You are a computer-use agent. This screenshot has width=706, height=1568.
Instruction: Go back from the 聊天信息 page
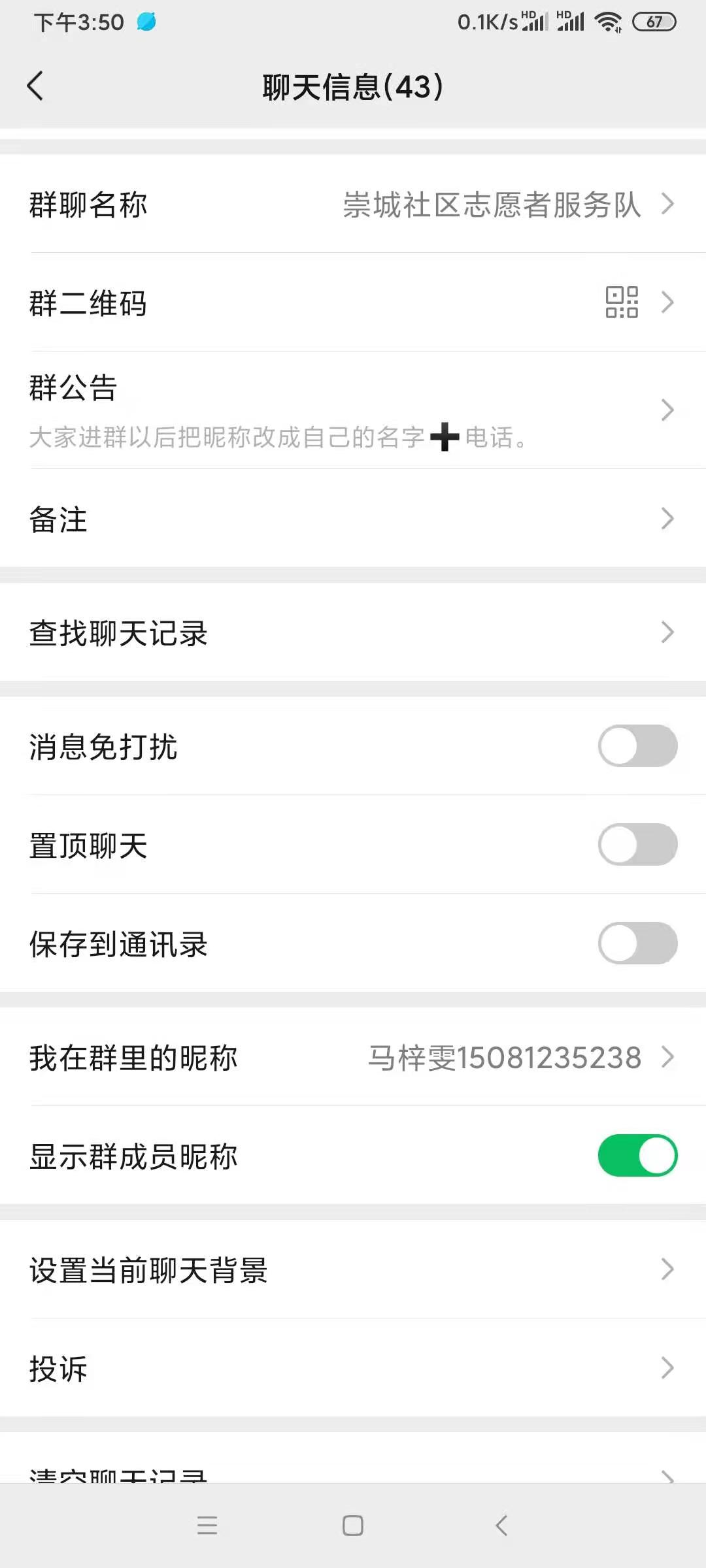click(35, 86)
